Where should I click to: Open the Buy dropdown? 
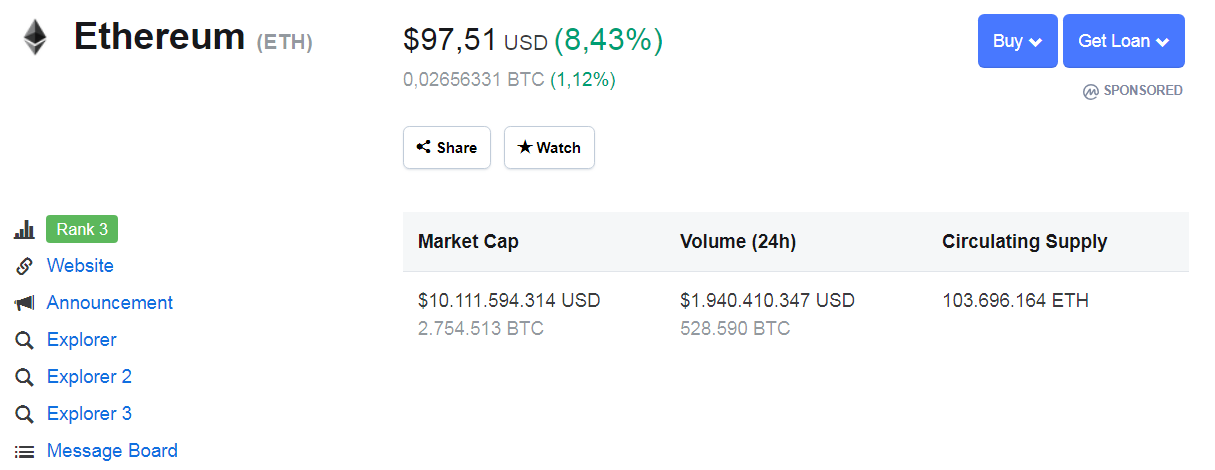(x=1017, y=41)
